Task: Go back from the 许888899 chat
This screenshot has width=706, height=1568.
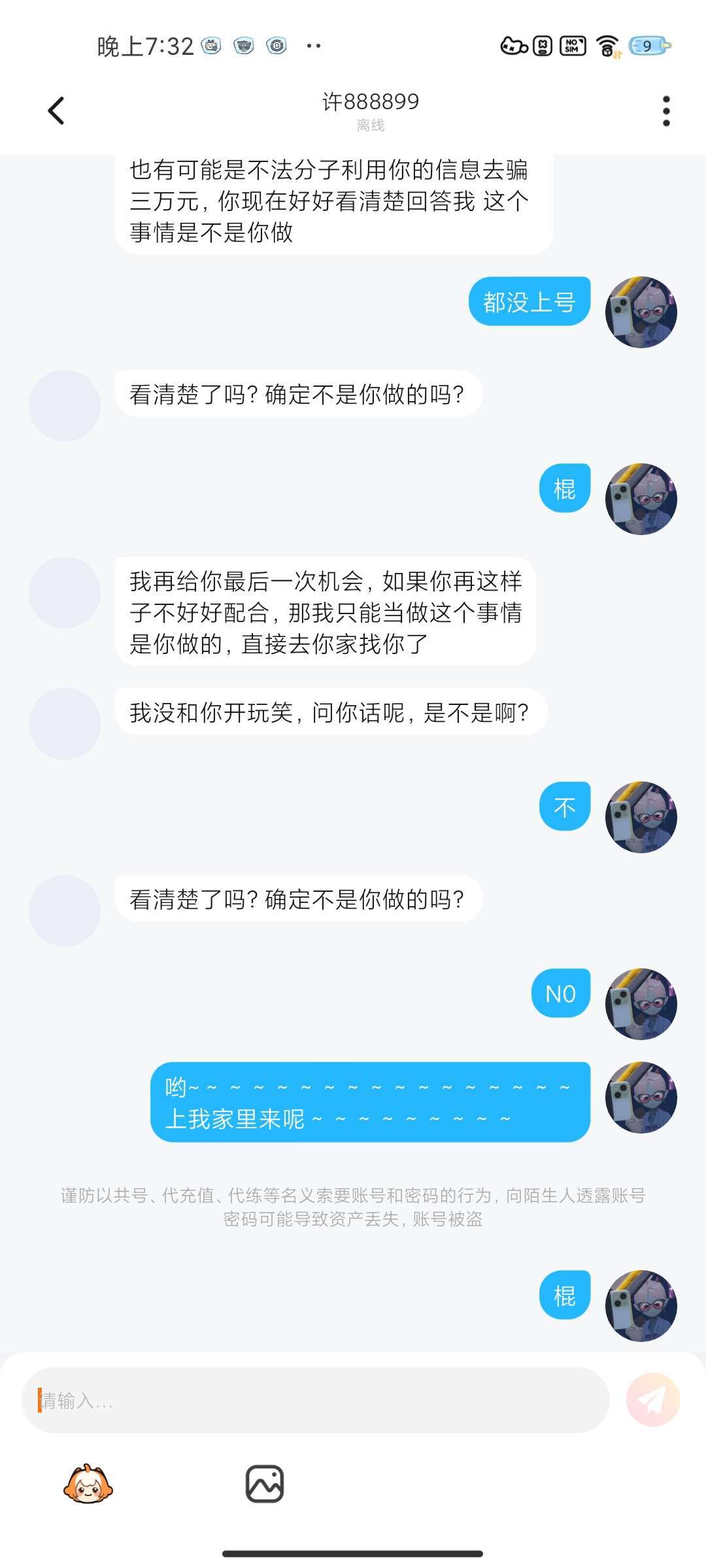Action: (56, 110)
